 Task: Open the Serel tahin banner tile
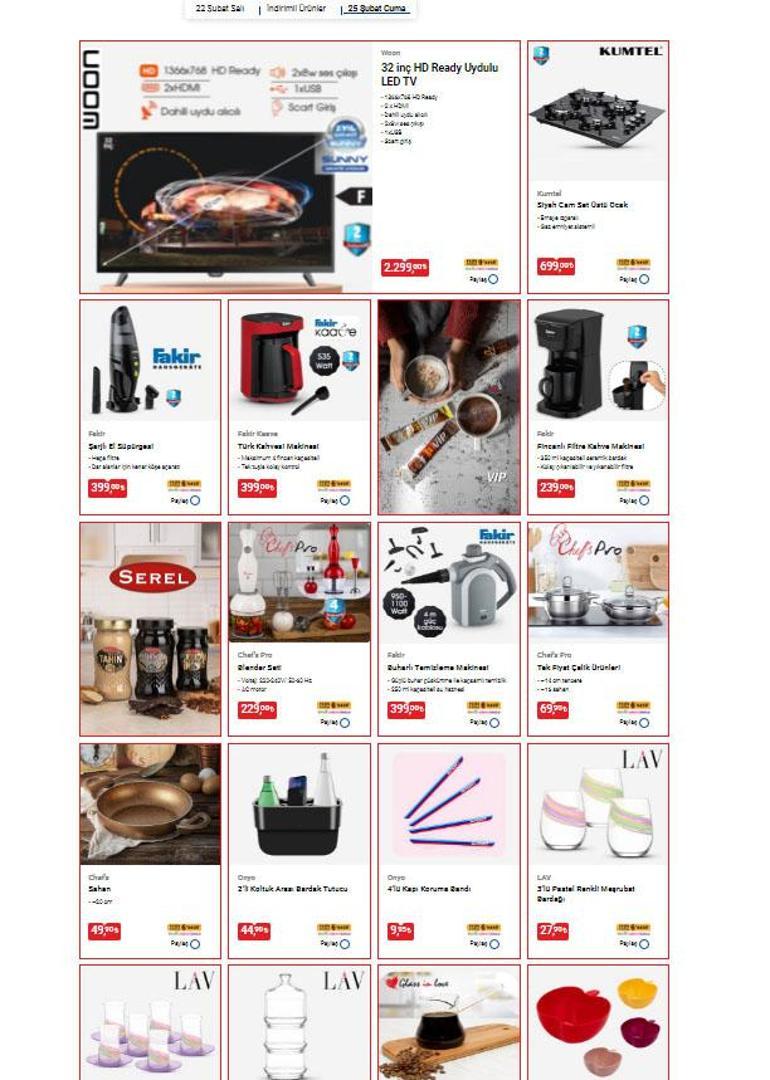pos(150,628)
